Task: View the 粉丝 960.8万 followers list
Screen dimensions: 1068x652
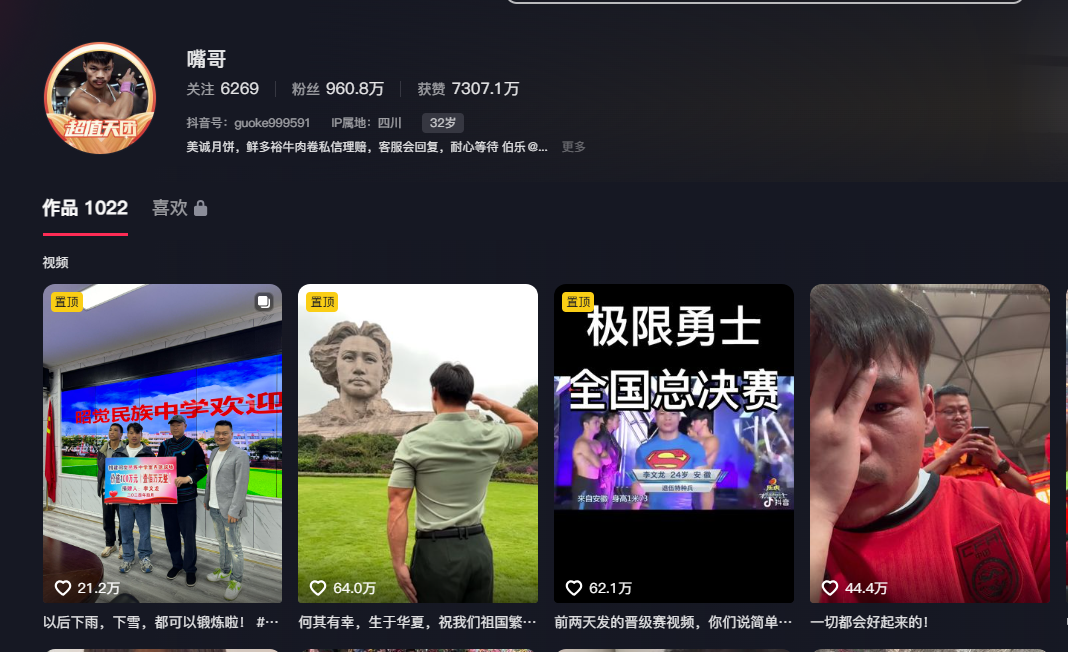Action: click(337, 89)
